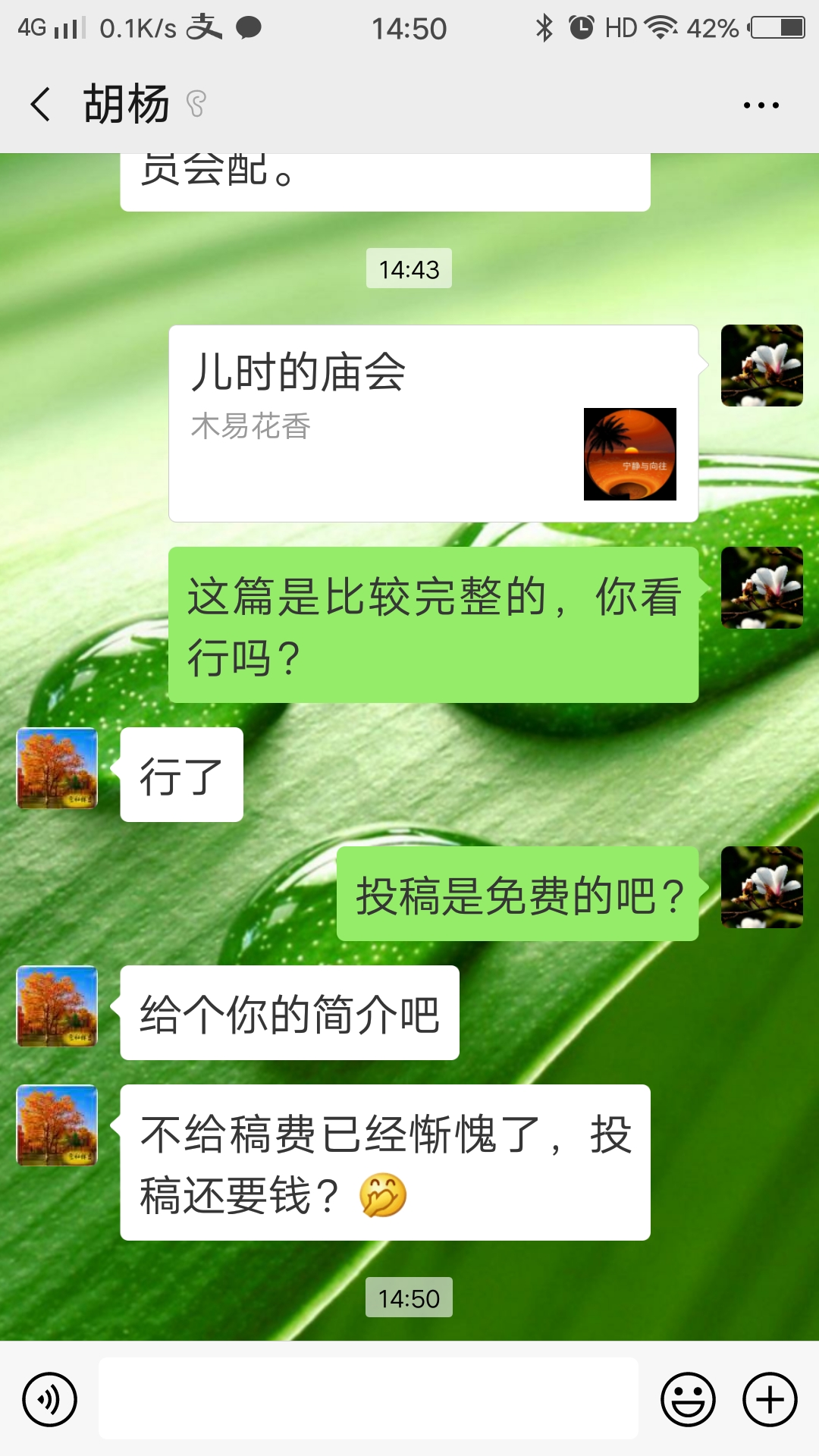Open the plus attachment menu
The image size is (819, 1456).
(769, 1399)
